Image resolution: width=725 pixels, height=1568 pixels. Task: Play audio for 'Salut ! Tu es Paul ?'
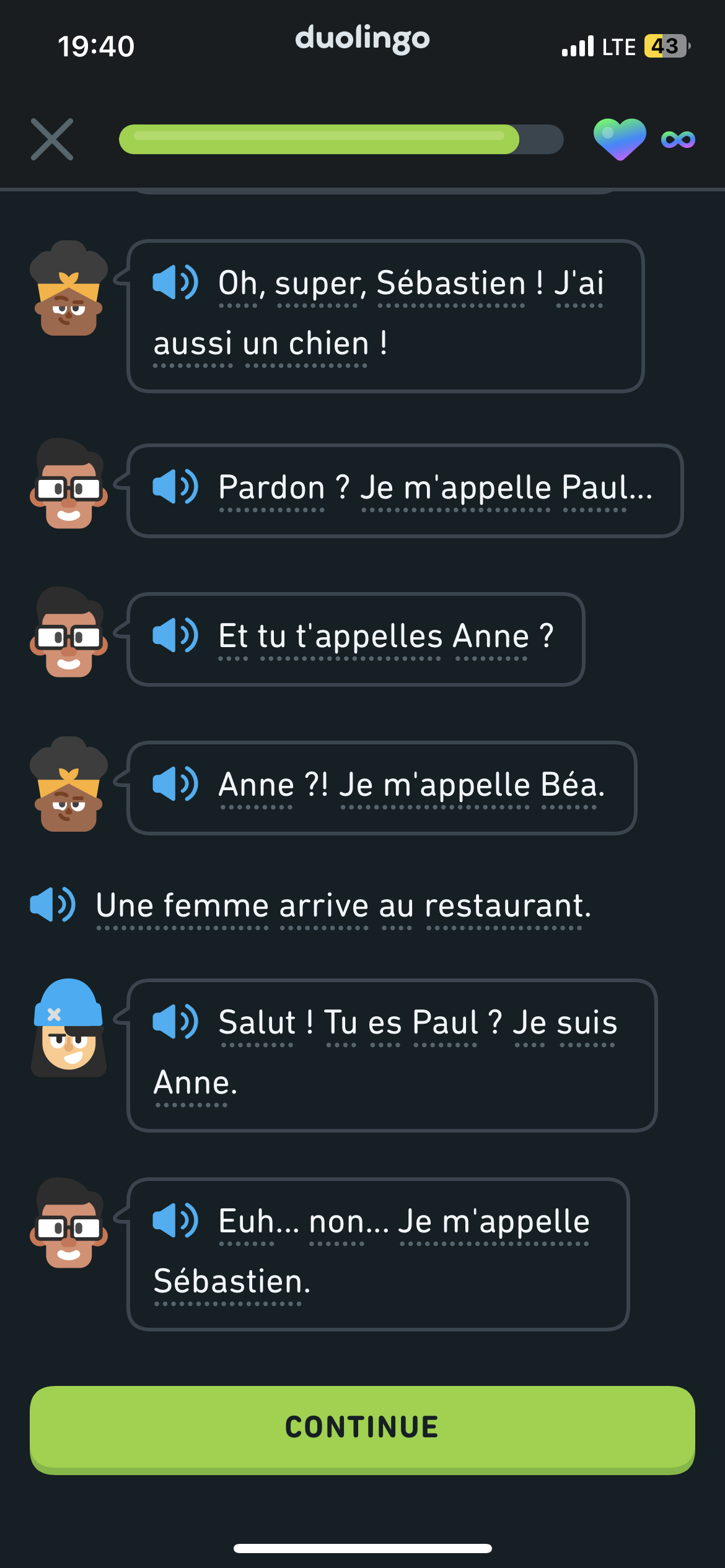pos(175,1022)
